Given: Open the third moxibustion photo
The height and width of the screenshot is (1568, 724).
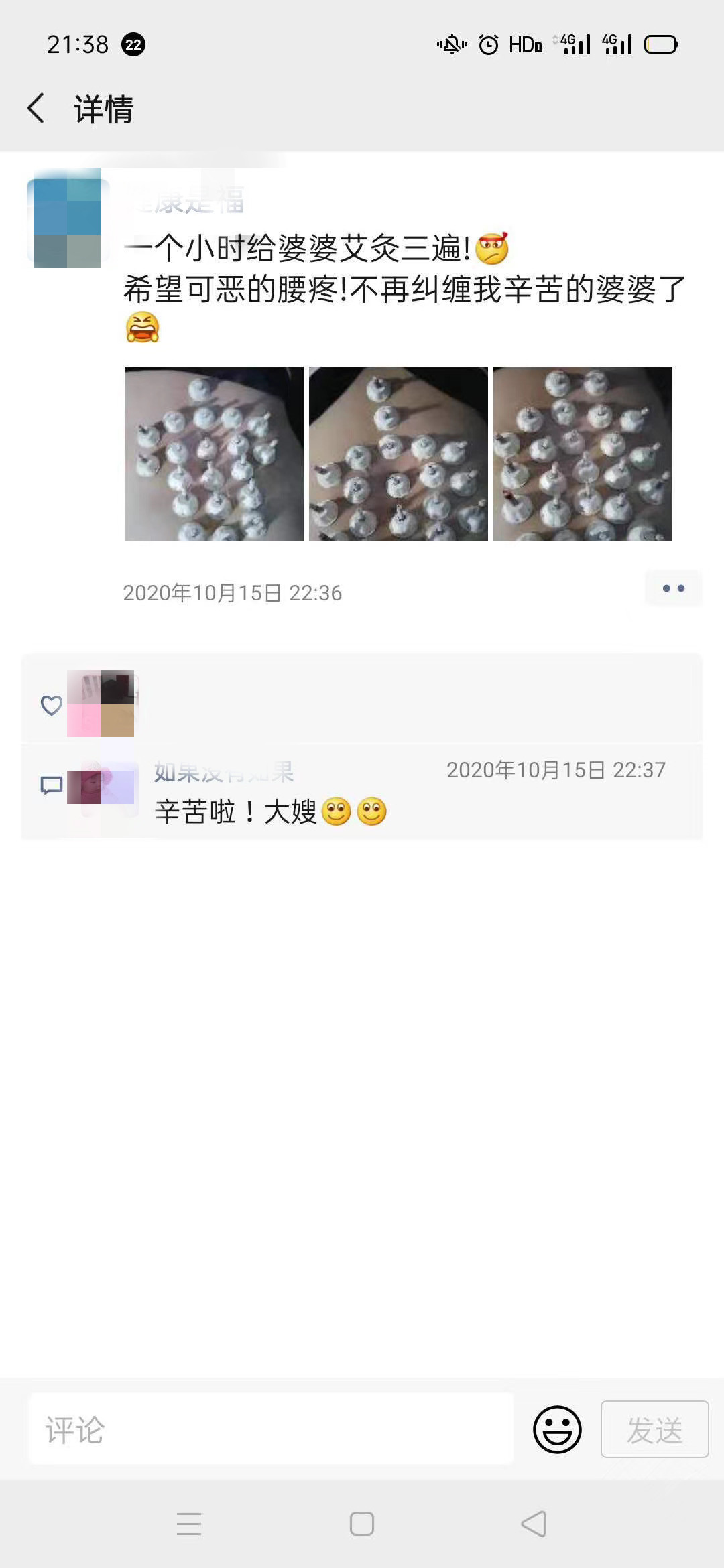Looking at the screenshot, I should coord(583,454).
